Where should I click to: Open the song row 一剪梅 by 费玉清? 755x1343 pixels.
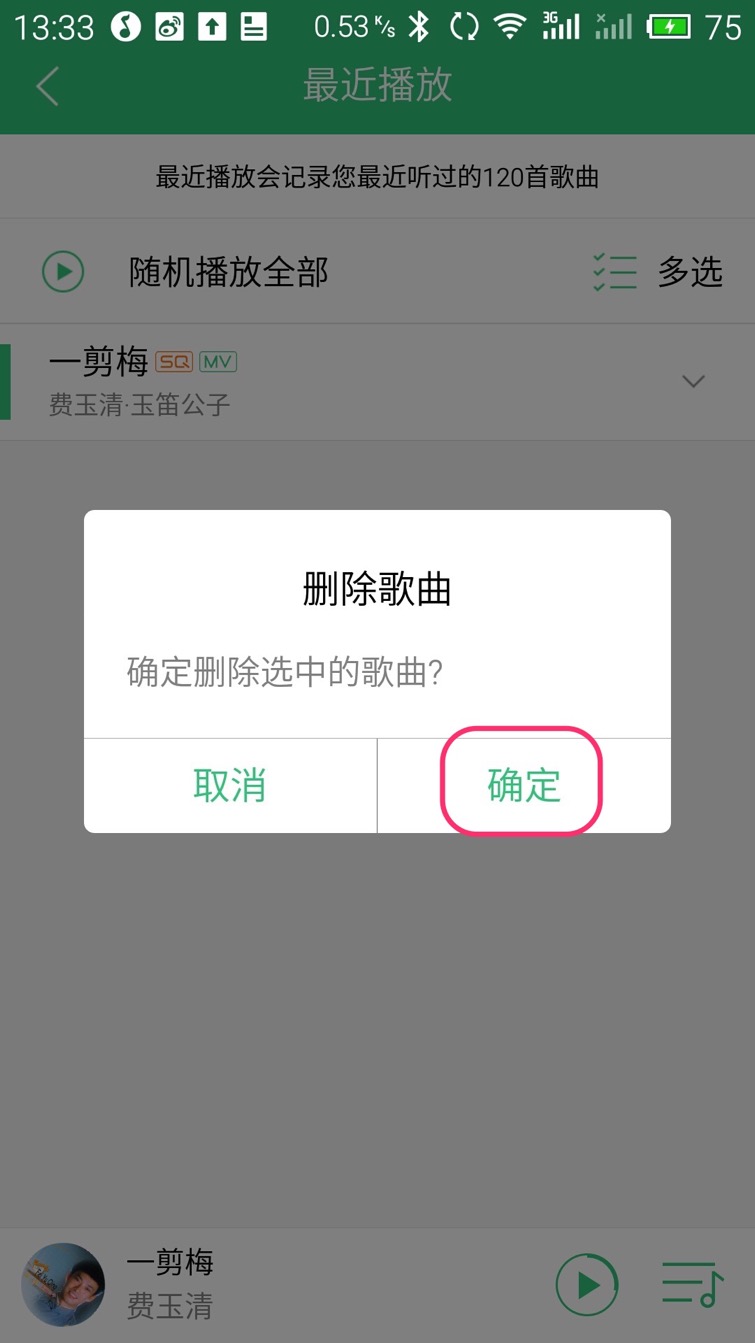[x=300, y=382]
